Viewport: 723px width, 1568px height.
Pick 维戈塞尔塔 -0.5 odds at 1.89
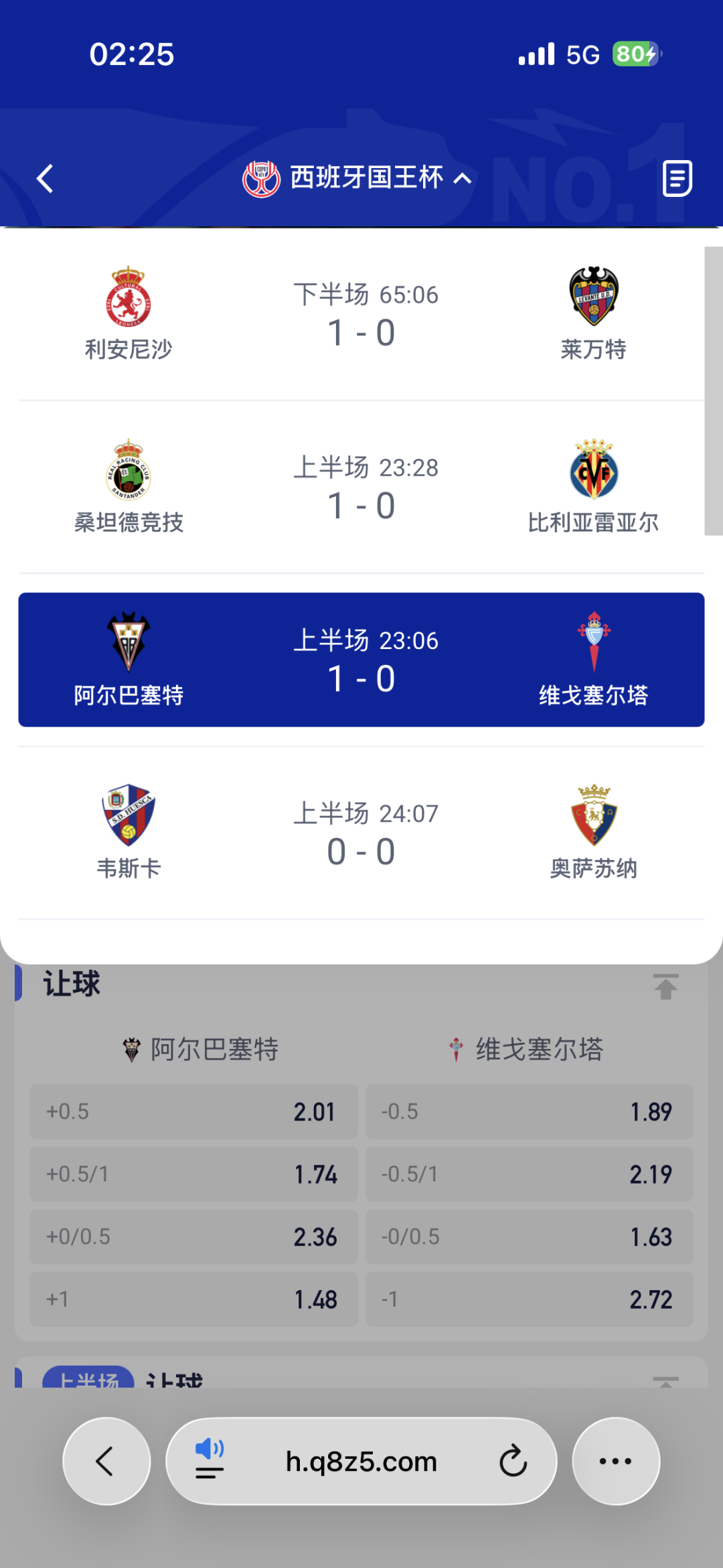point(530,1112)
